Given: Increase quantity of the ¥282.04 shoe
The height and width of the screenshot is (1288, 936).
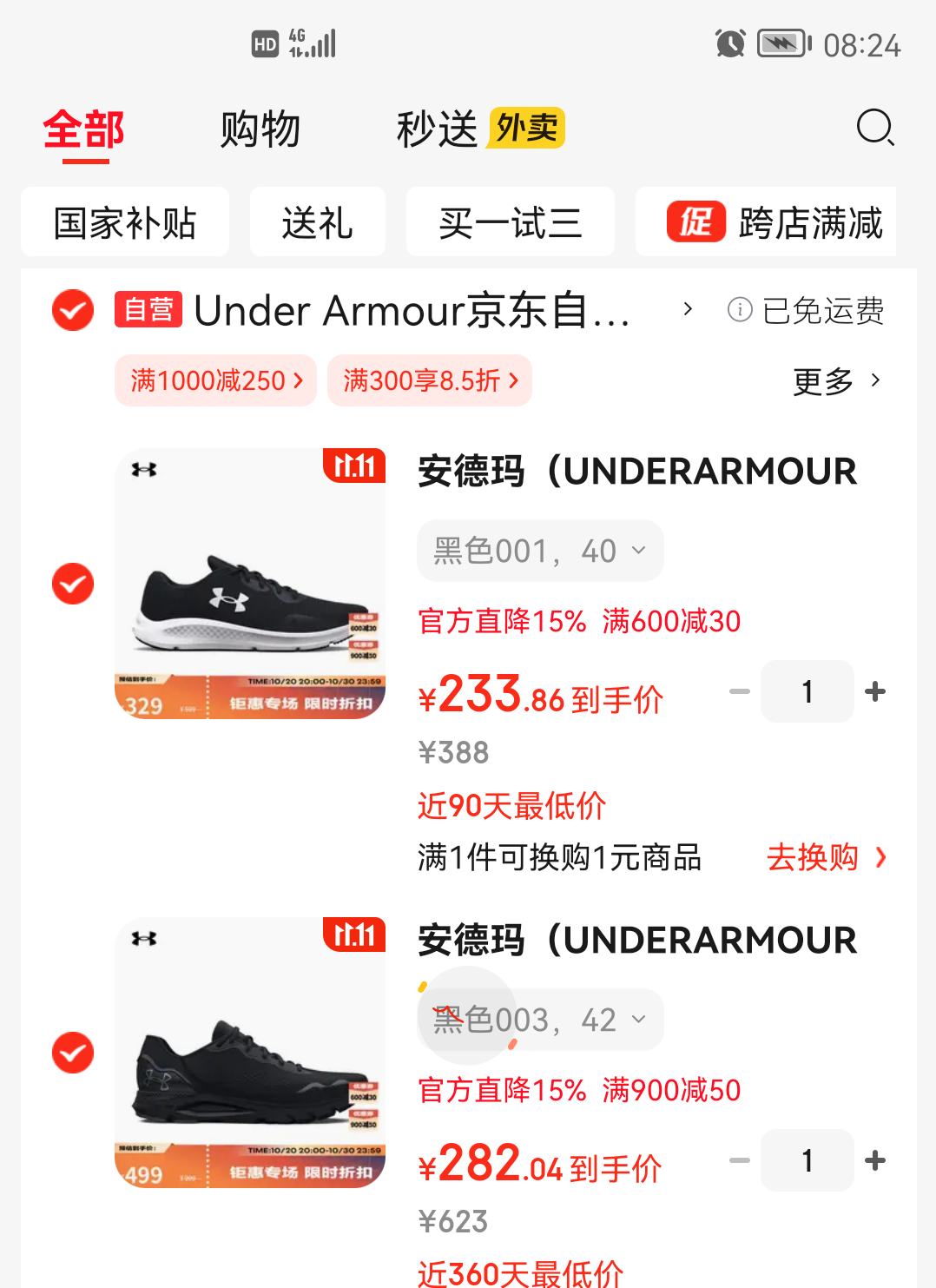Looking at the screenshot, I should (x=875, y=1160).
